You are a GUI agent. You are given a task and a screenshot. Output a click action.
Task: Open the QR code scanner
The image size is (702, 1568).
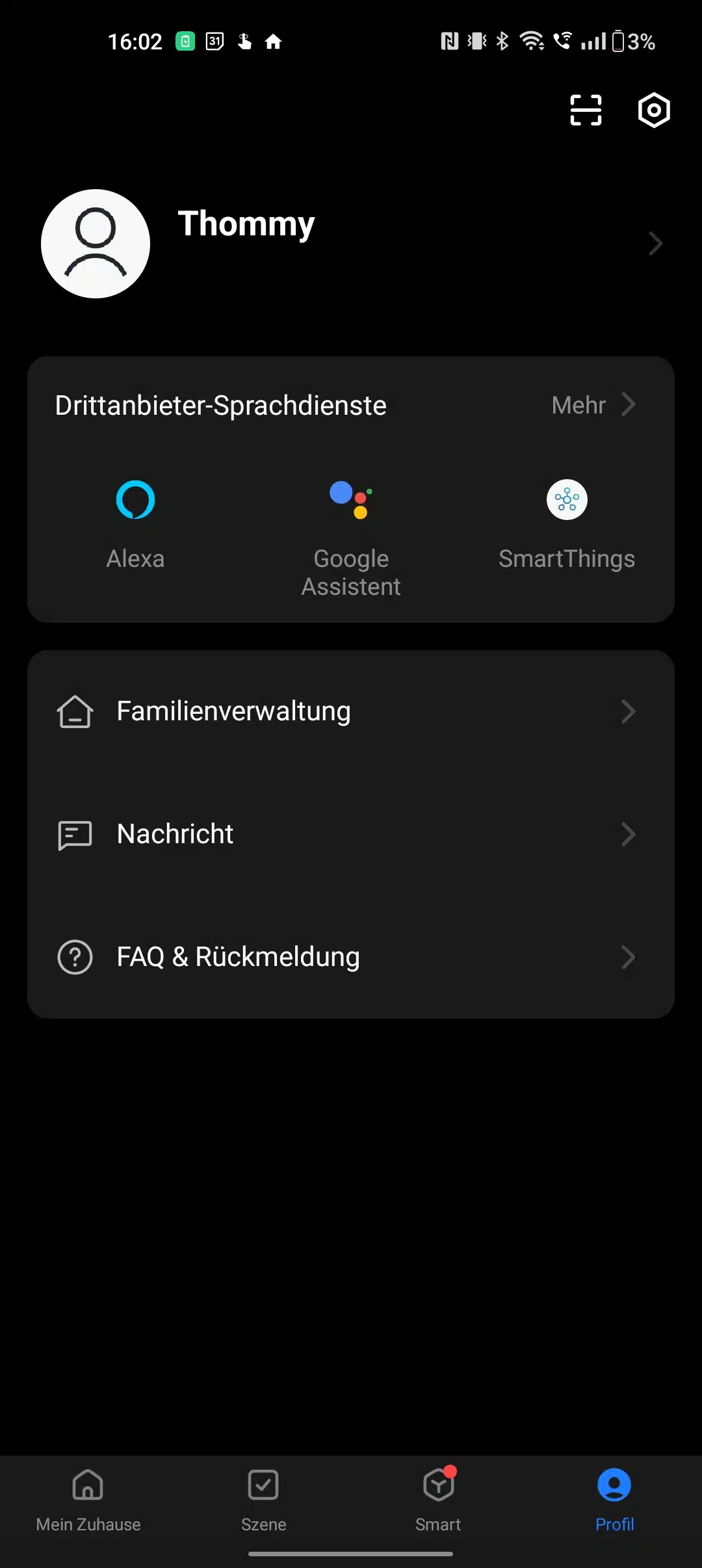pos(586,110)
